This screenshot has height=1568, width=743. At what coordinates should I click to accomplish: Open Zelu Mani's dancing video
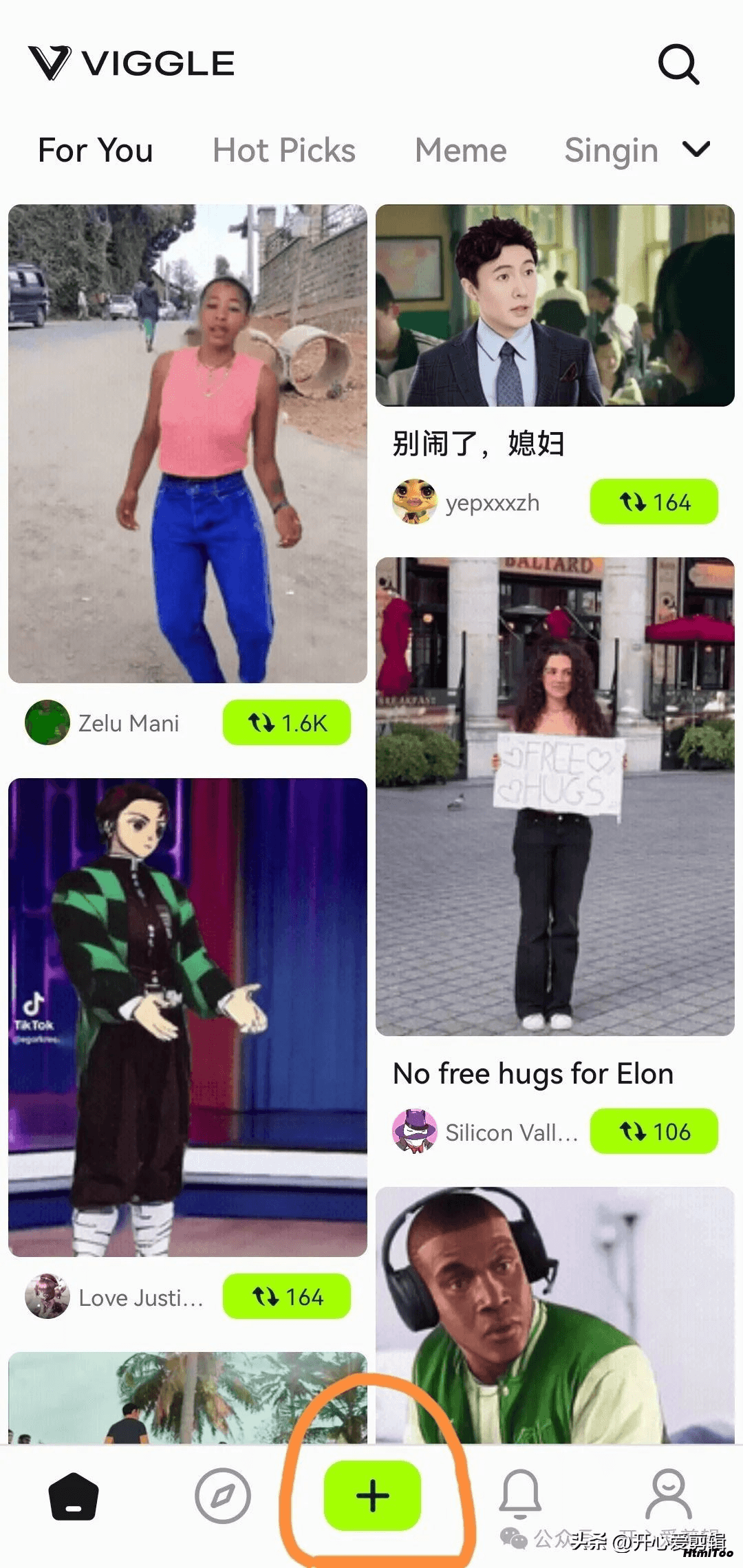coord(188,444)
